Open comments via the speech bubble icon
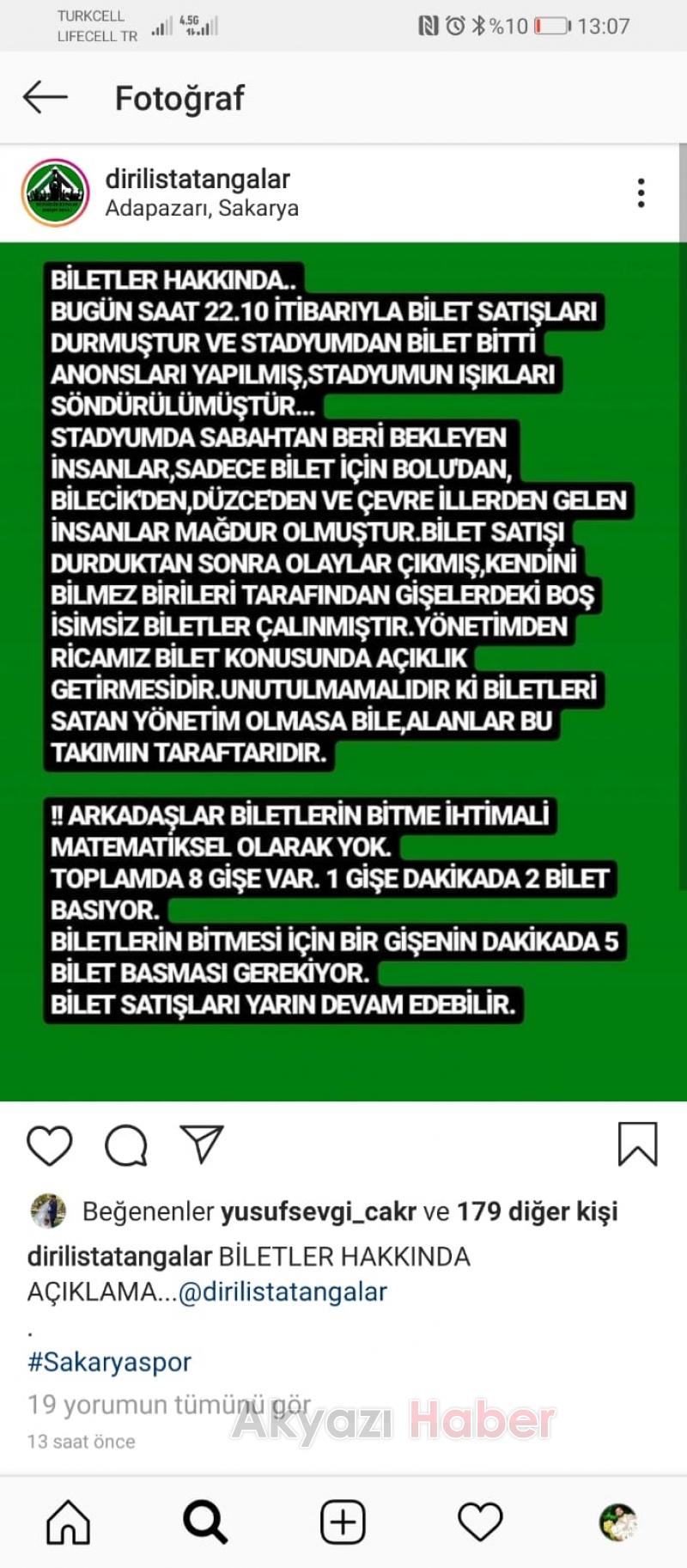Screen dimensions: 687x1568 click(x=125, y=1145)
